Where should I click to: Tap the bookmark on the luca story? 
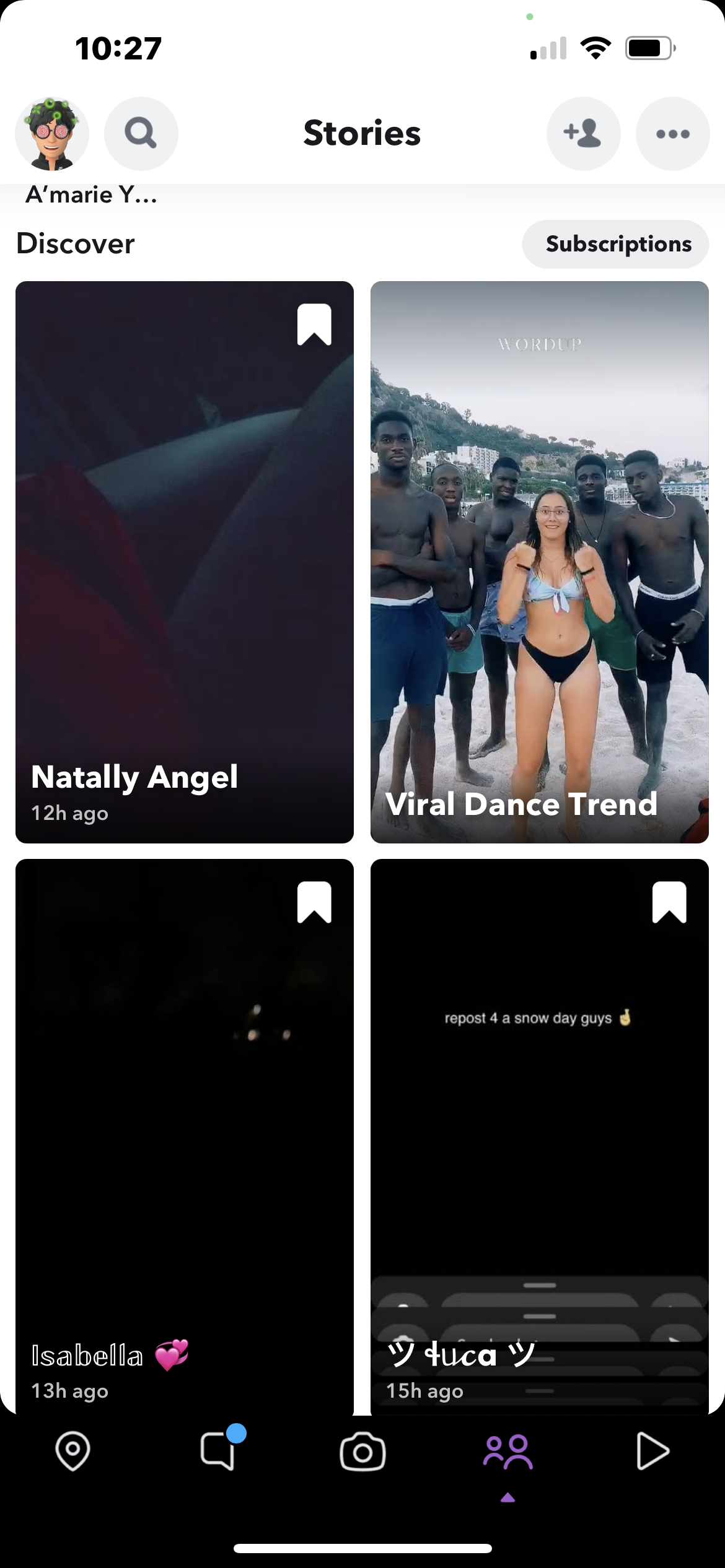pos(669,902)
